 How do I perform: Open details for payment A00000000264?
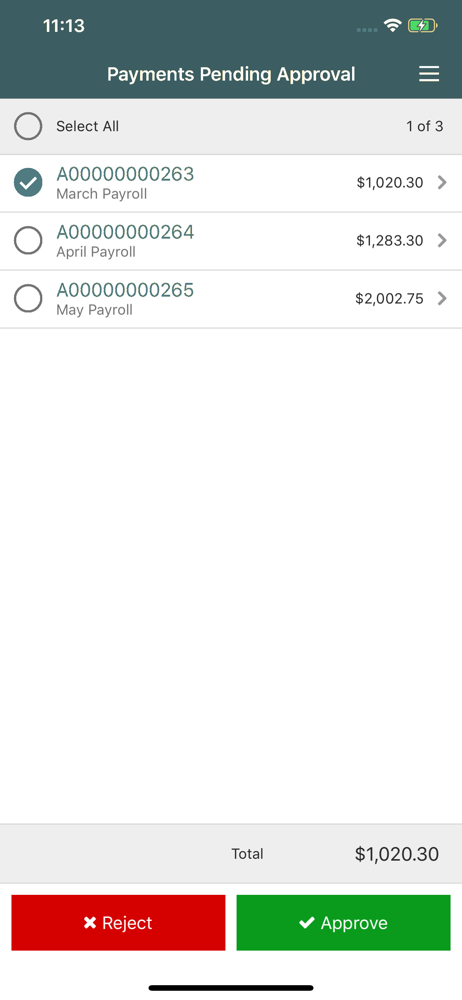pyautogui.click(x=442, y=240)
